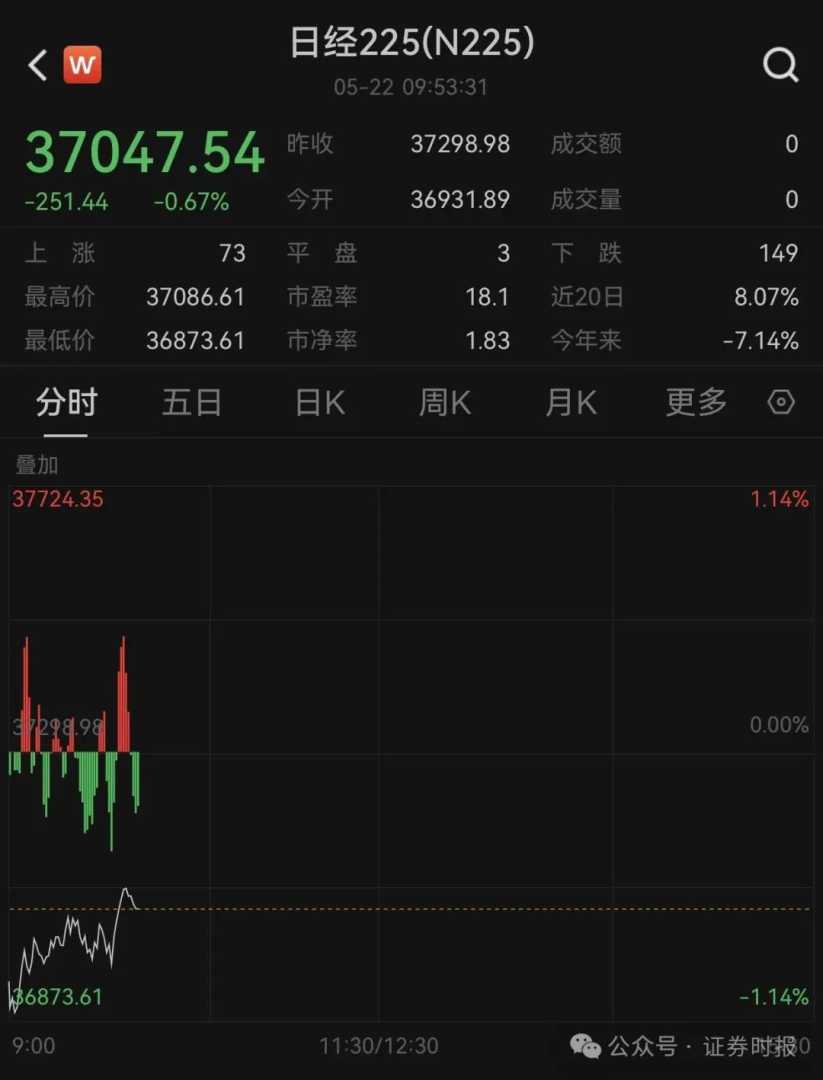This screenshot has height=1080, width=823.
Task: Show the 周K weekly chart
Action: [445, 403]
